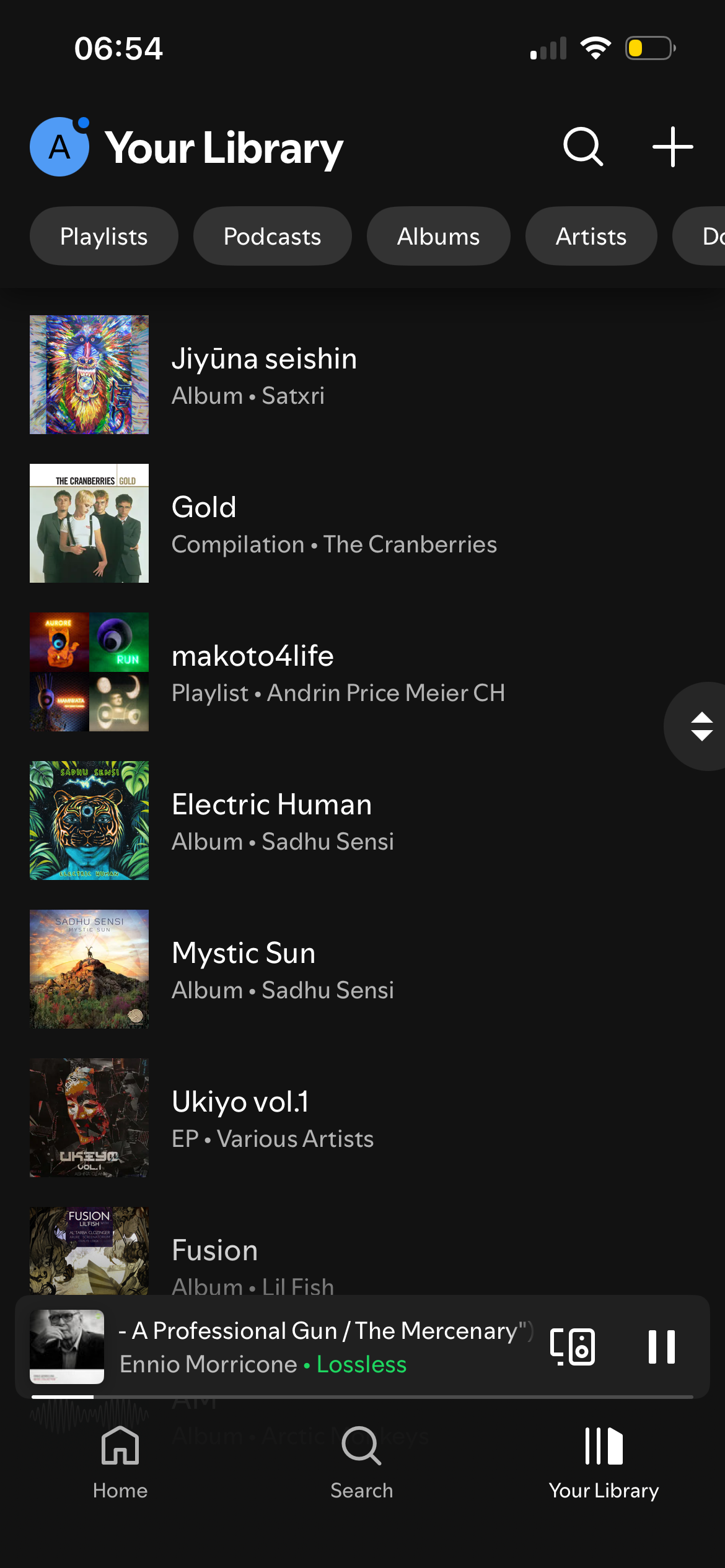
Task: Switch to the Search tab
Action: click(362, 1463)
